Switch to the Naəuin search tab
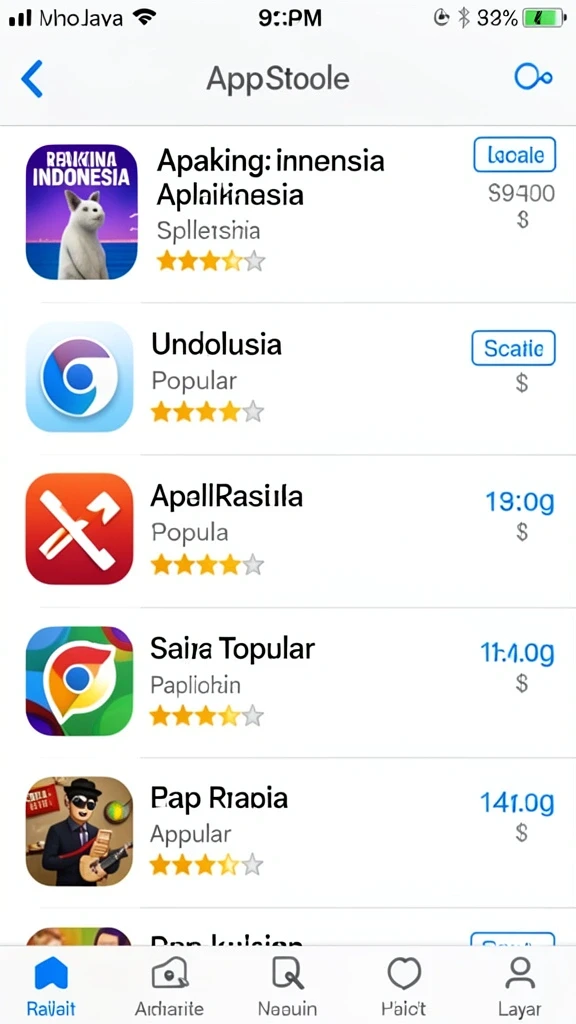576x1024 pixels. pyautogui.click(x=287, y=985)
